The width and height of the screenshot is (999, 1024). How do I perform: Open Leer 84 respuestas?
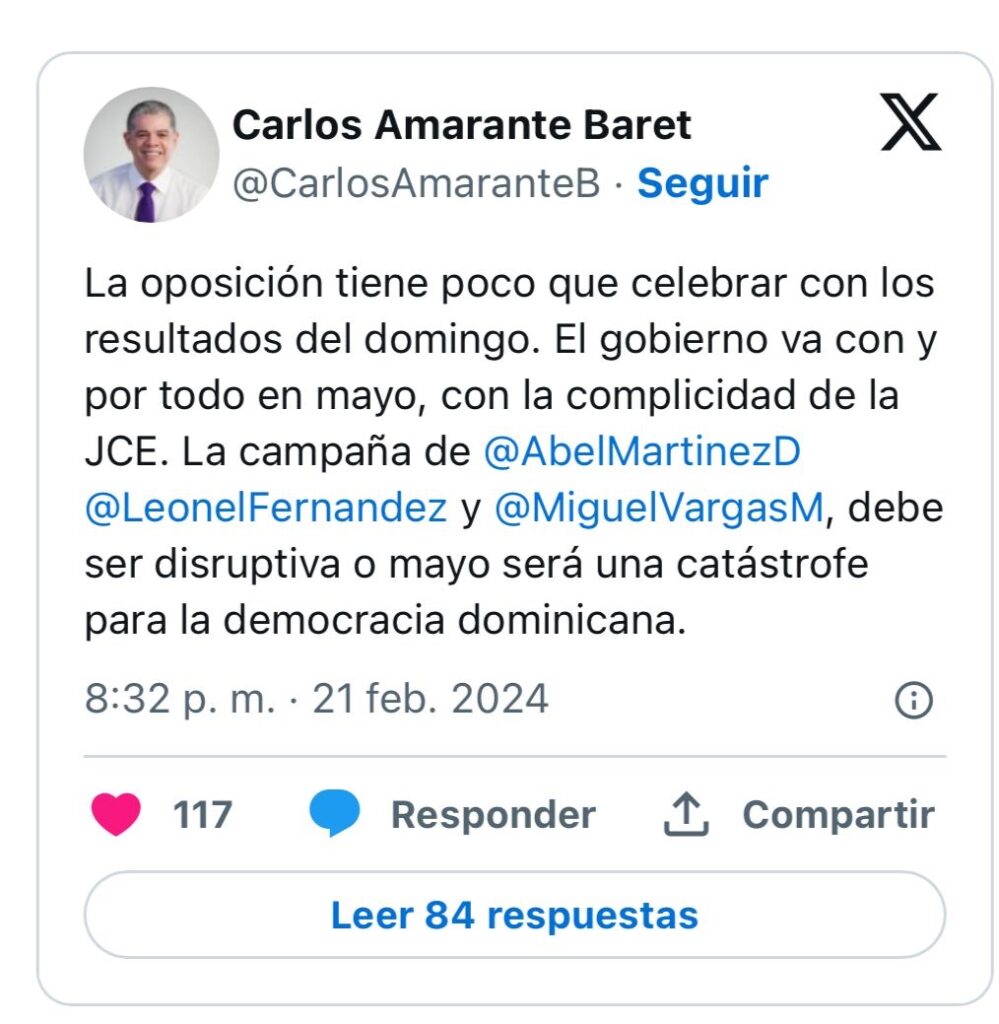514,915
